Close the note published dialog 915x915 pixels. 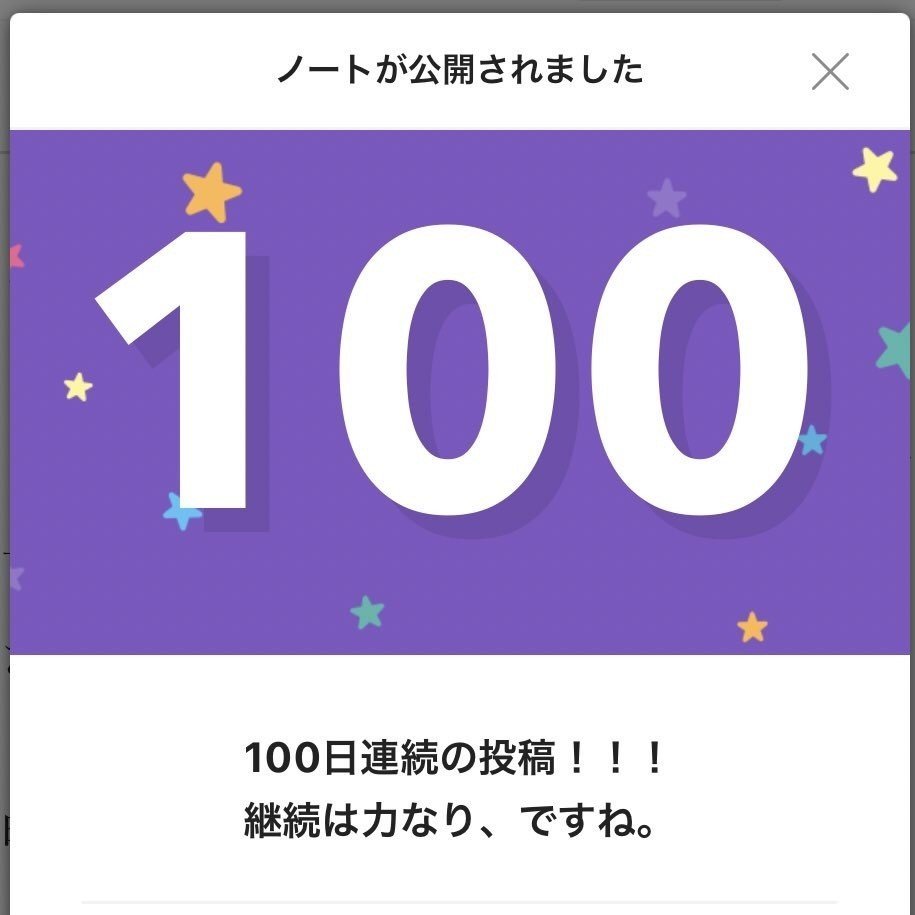coord(830,72)
